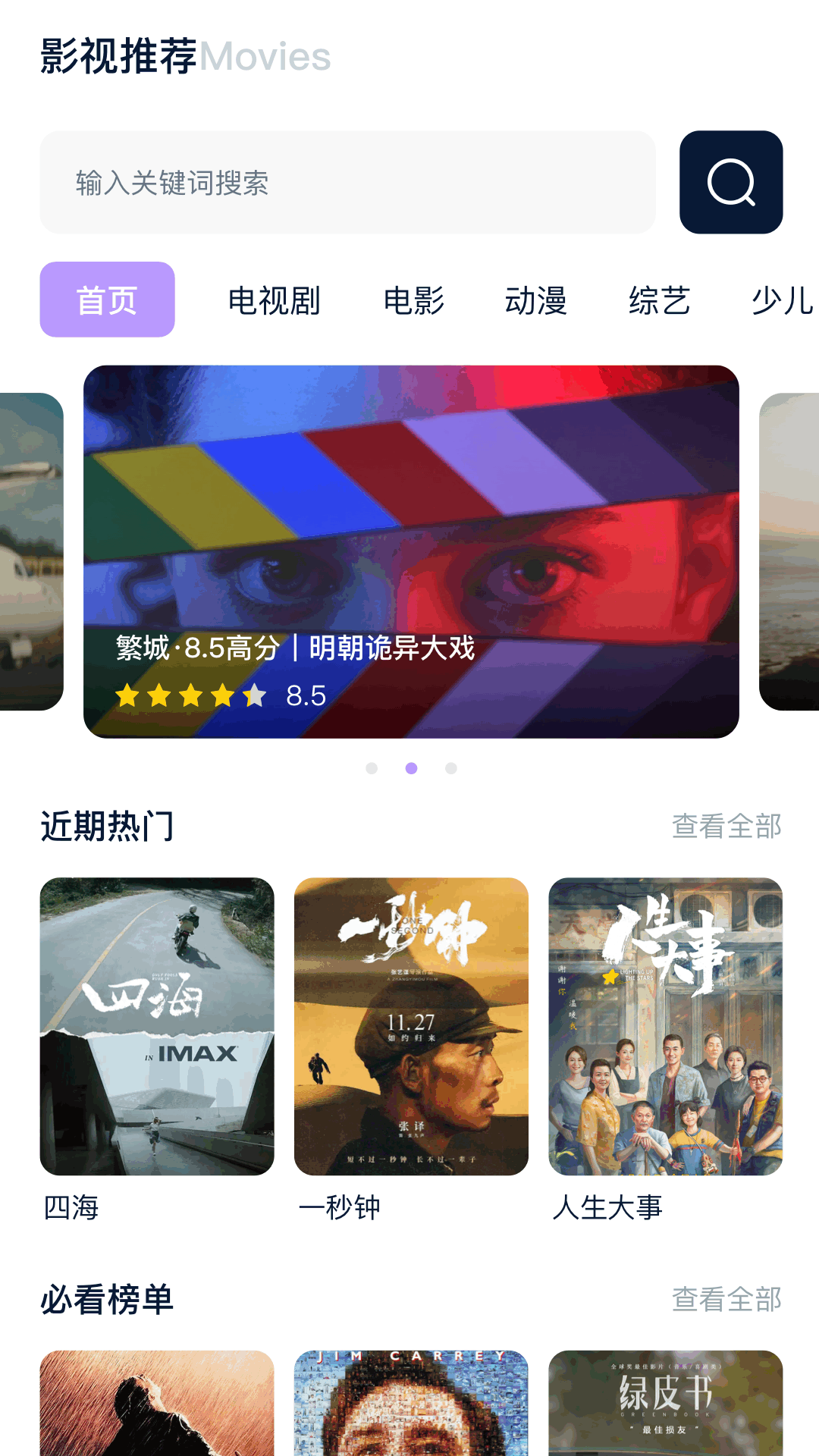This screenshot has height=1456, width=819.
Task: Open the 繁城 featured banner
Action: click(x=413, y=550)
